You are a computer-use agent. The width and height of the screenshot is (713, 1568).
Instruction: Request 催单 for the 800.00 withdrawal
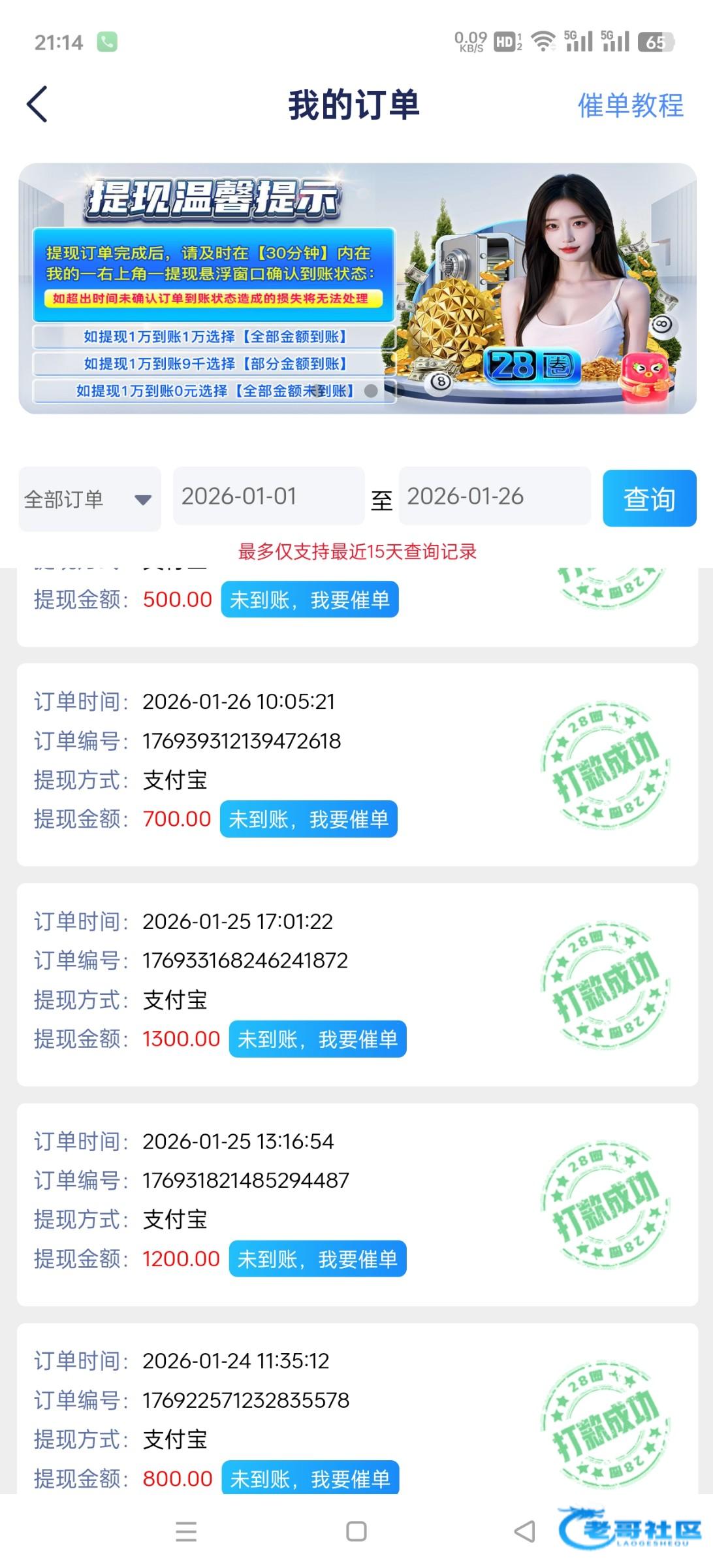coord(310,1478)
